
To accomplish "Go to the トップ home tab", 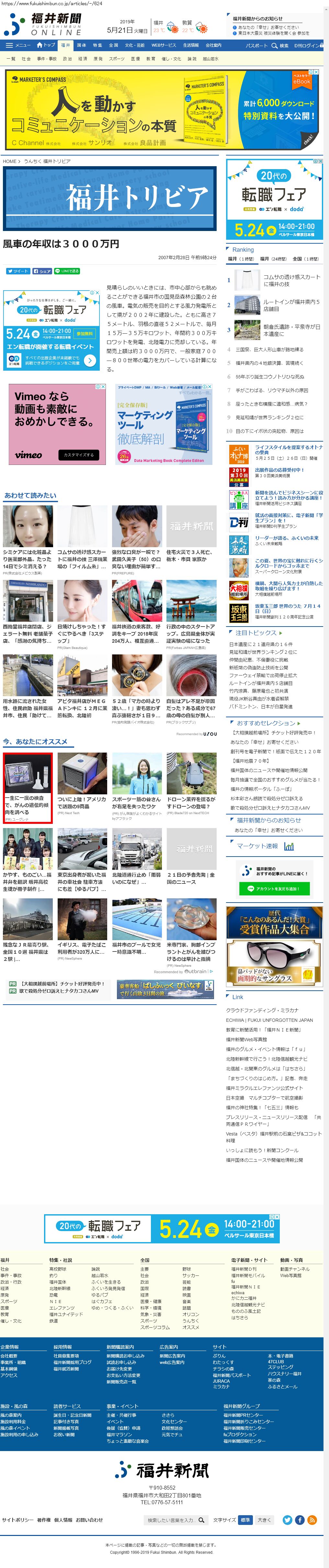I will pyautogui.click(x=46, y=45).
